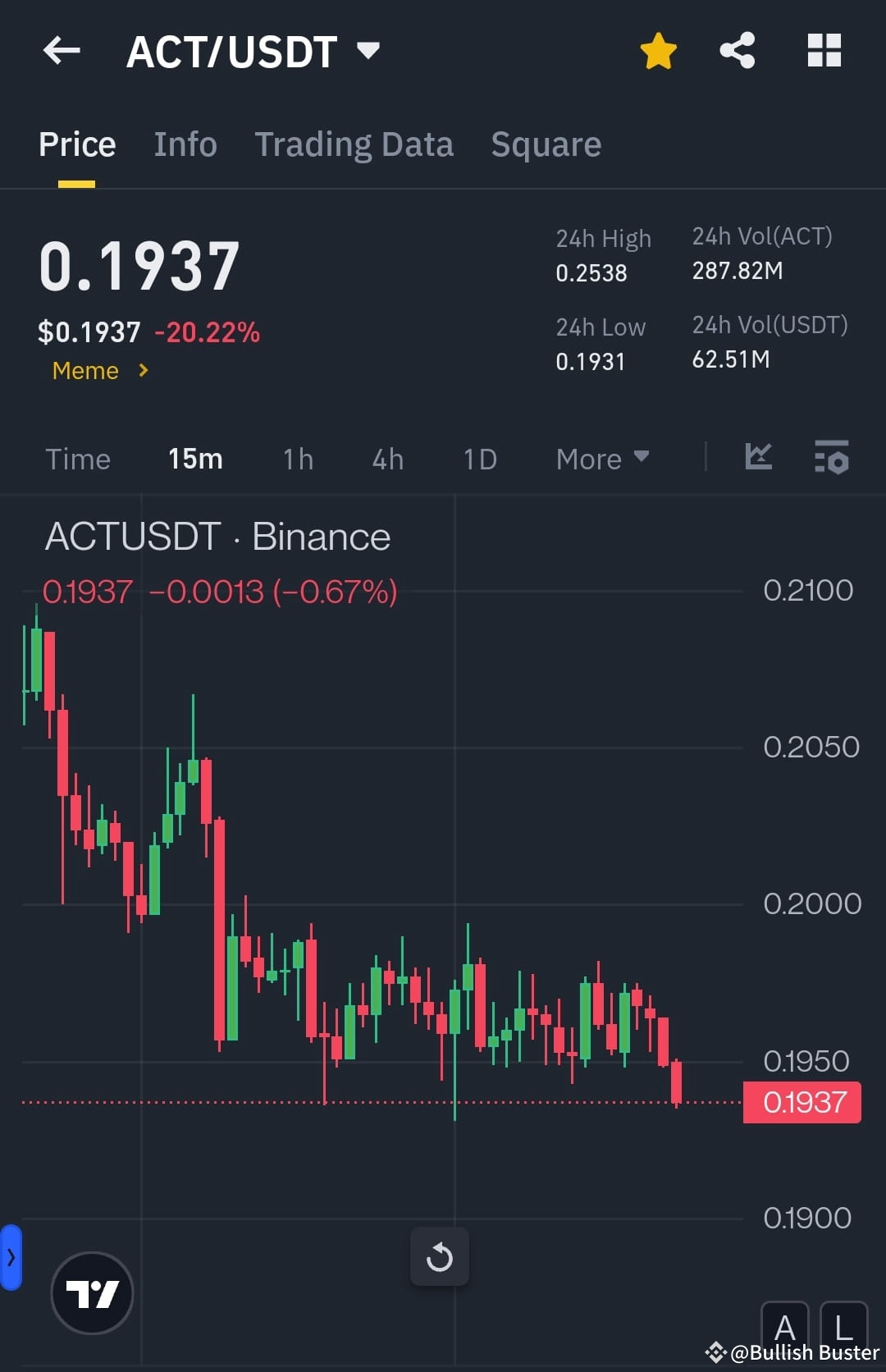Select the 1D timeframe
Viewport: 886px width, 1372px height.
tap(479, 459)
